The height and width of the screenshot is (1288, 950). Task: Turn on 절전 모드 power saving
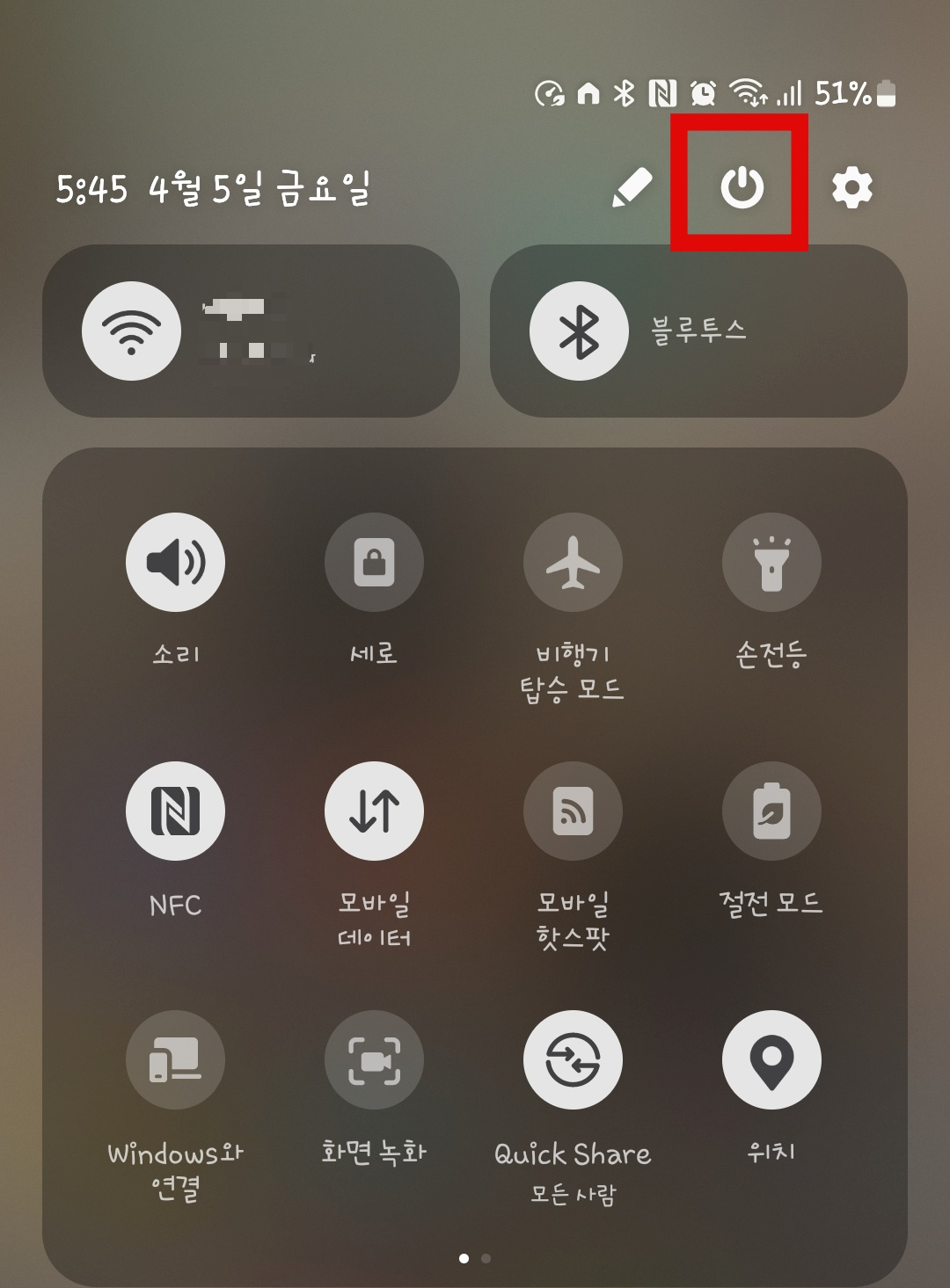point(773,811)
